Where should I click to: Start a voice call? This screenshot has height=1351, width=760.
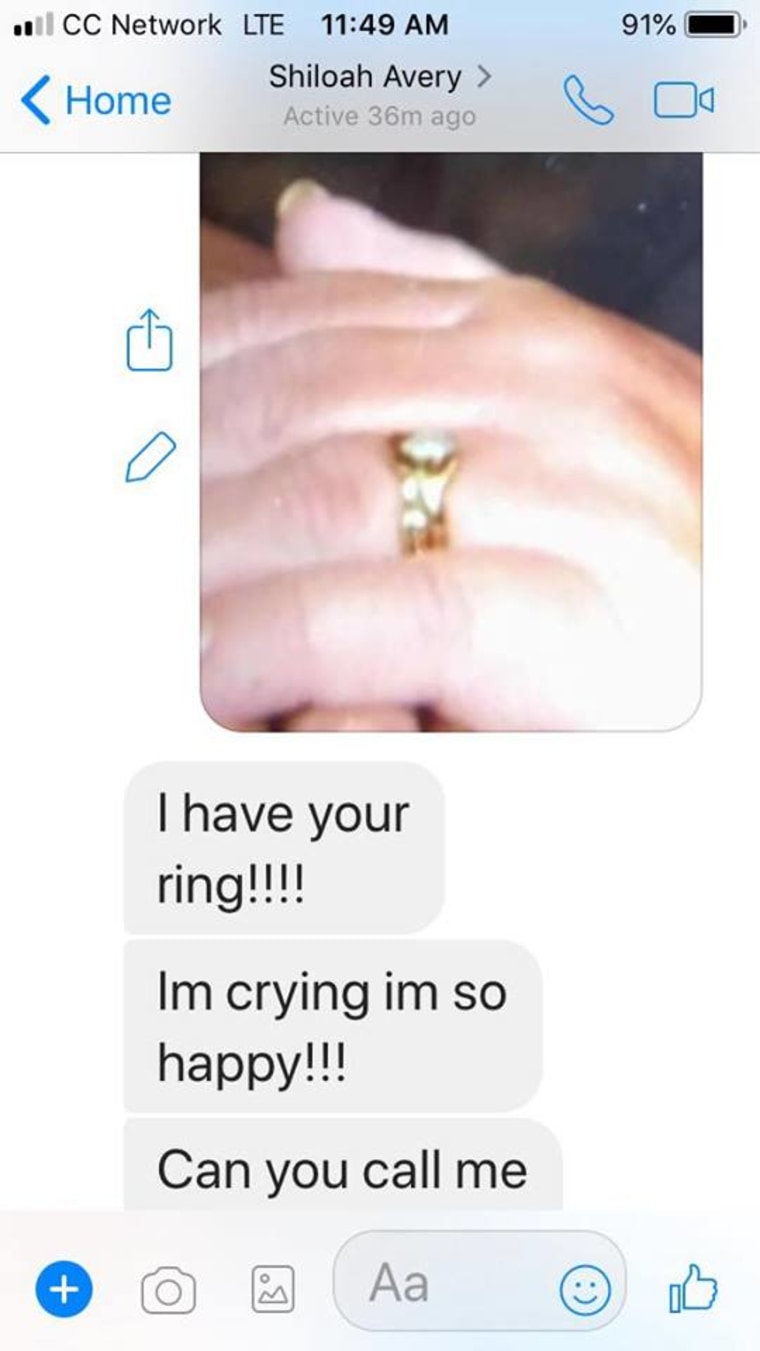tap(587, 100)
